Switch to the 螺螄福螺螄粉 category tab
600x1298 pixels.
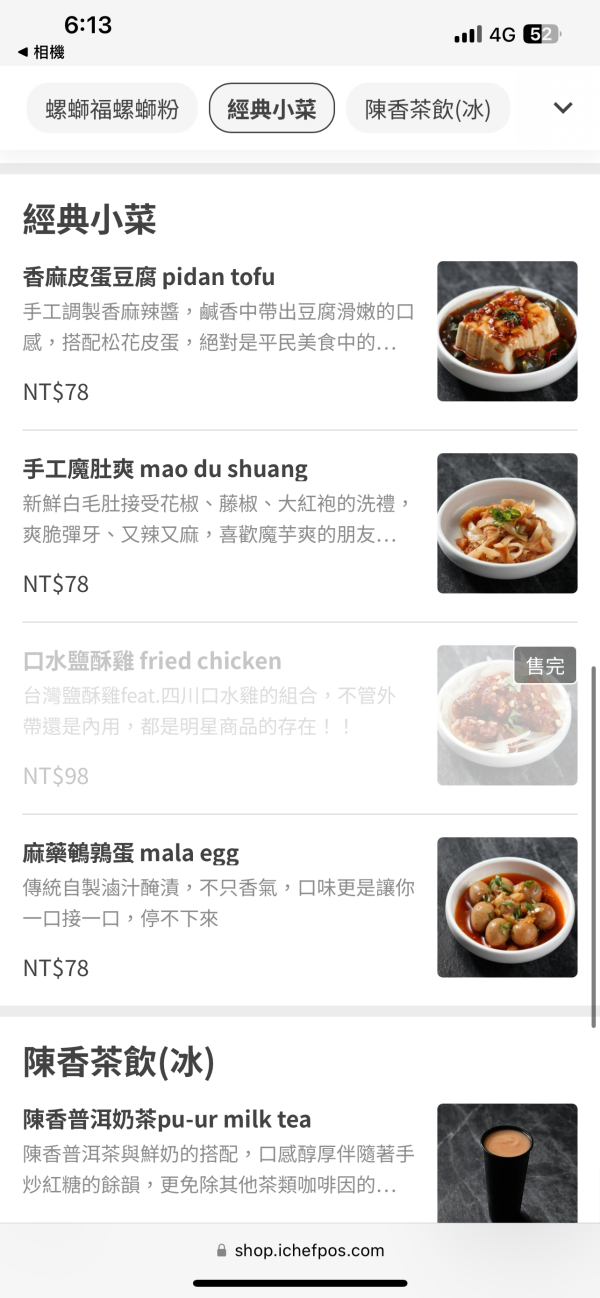pos(112,109)
